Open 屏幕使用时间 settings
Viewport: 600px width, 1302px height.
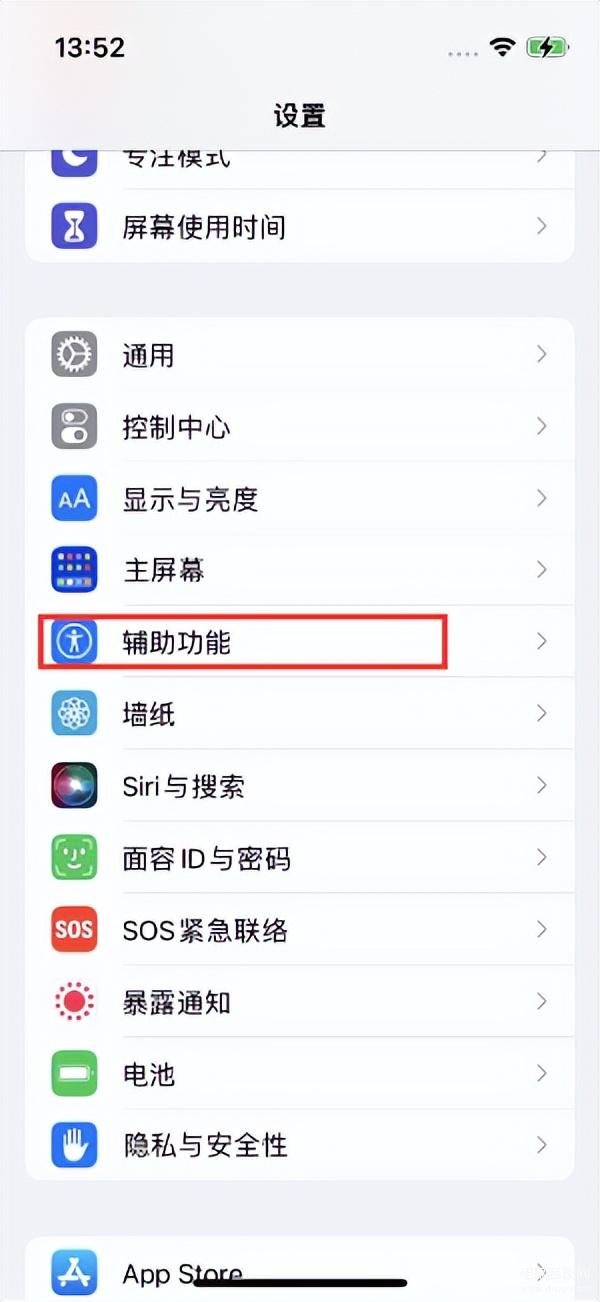click(300, 227)
